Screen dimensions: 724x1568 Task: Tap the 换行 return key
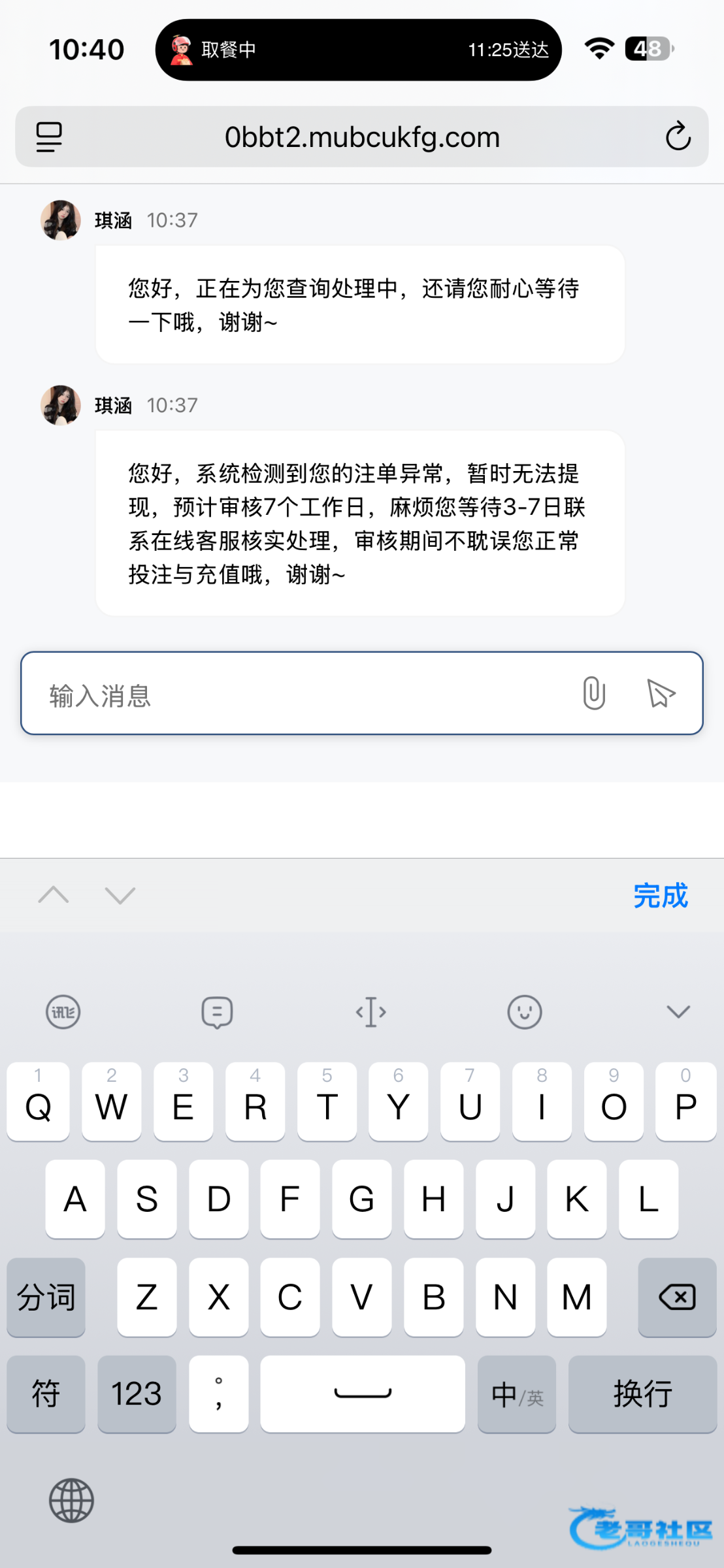tap(642, 1394)
